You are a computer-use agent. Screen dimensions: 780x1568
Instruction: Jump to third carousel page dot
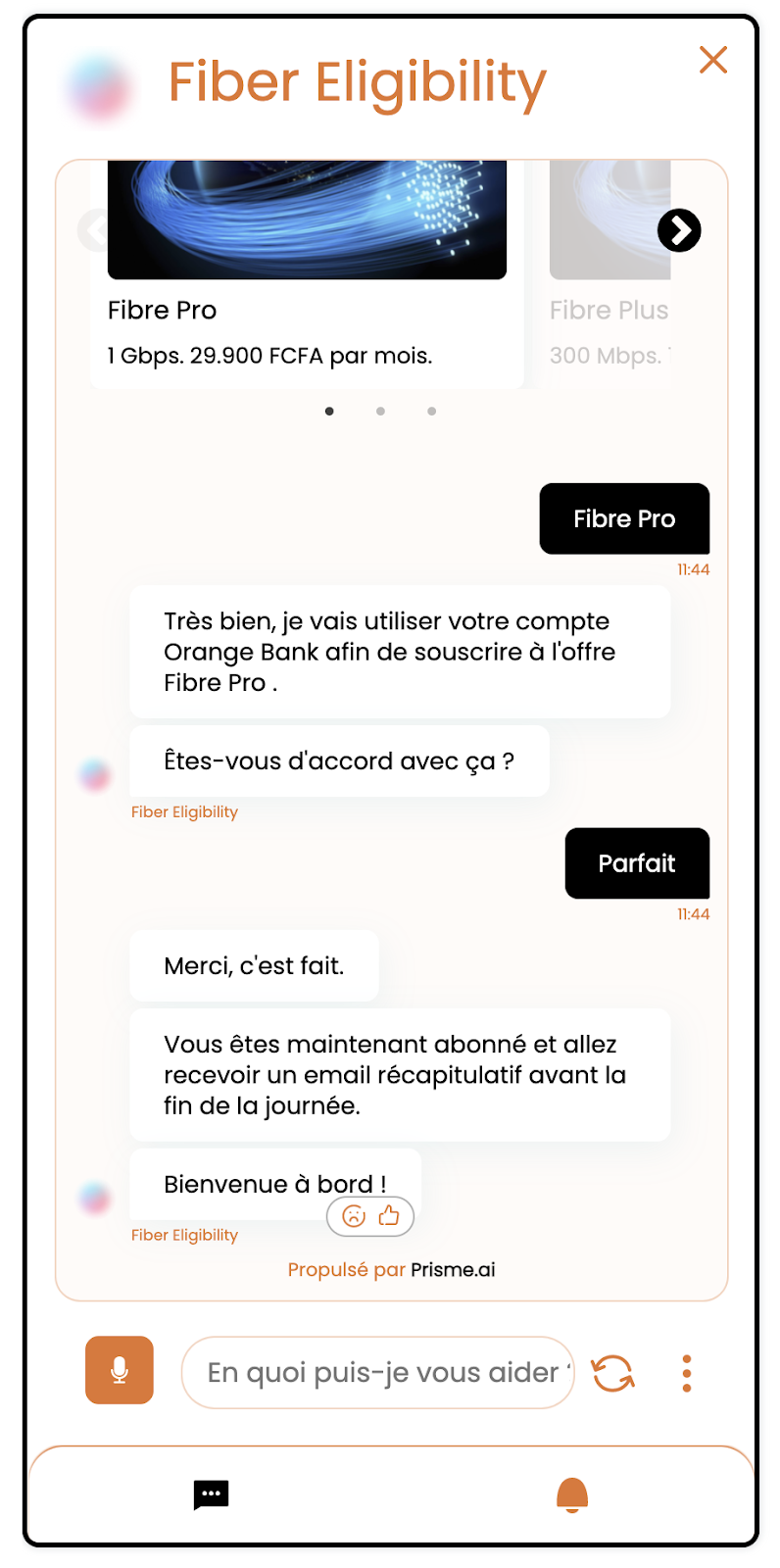431,412
